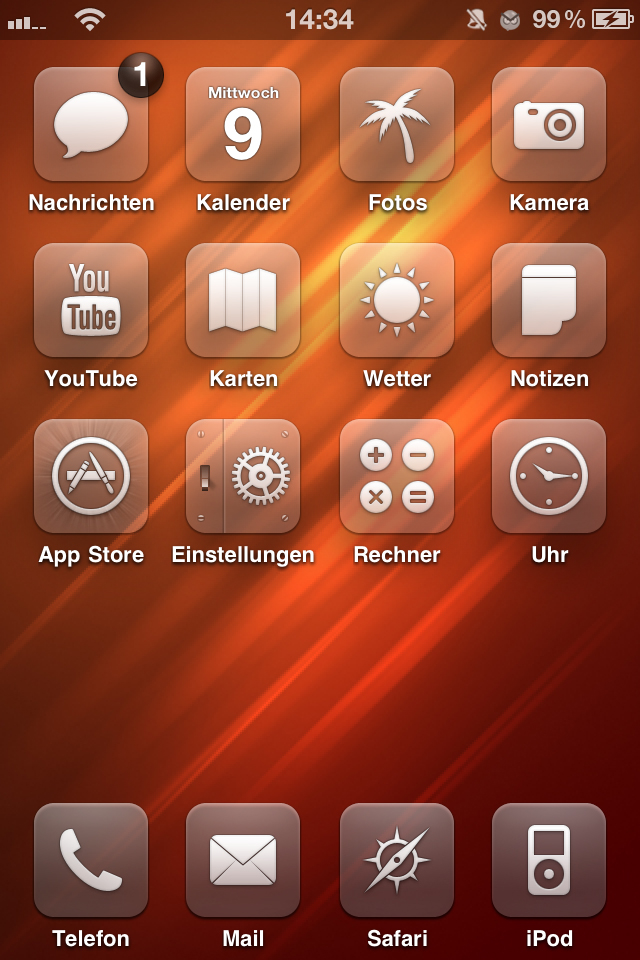Open the Uhr clock app

coord(549,476)
